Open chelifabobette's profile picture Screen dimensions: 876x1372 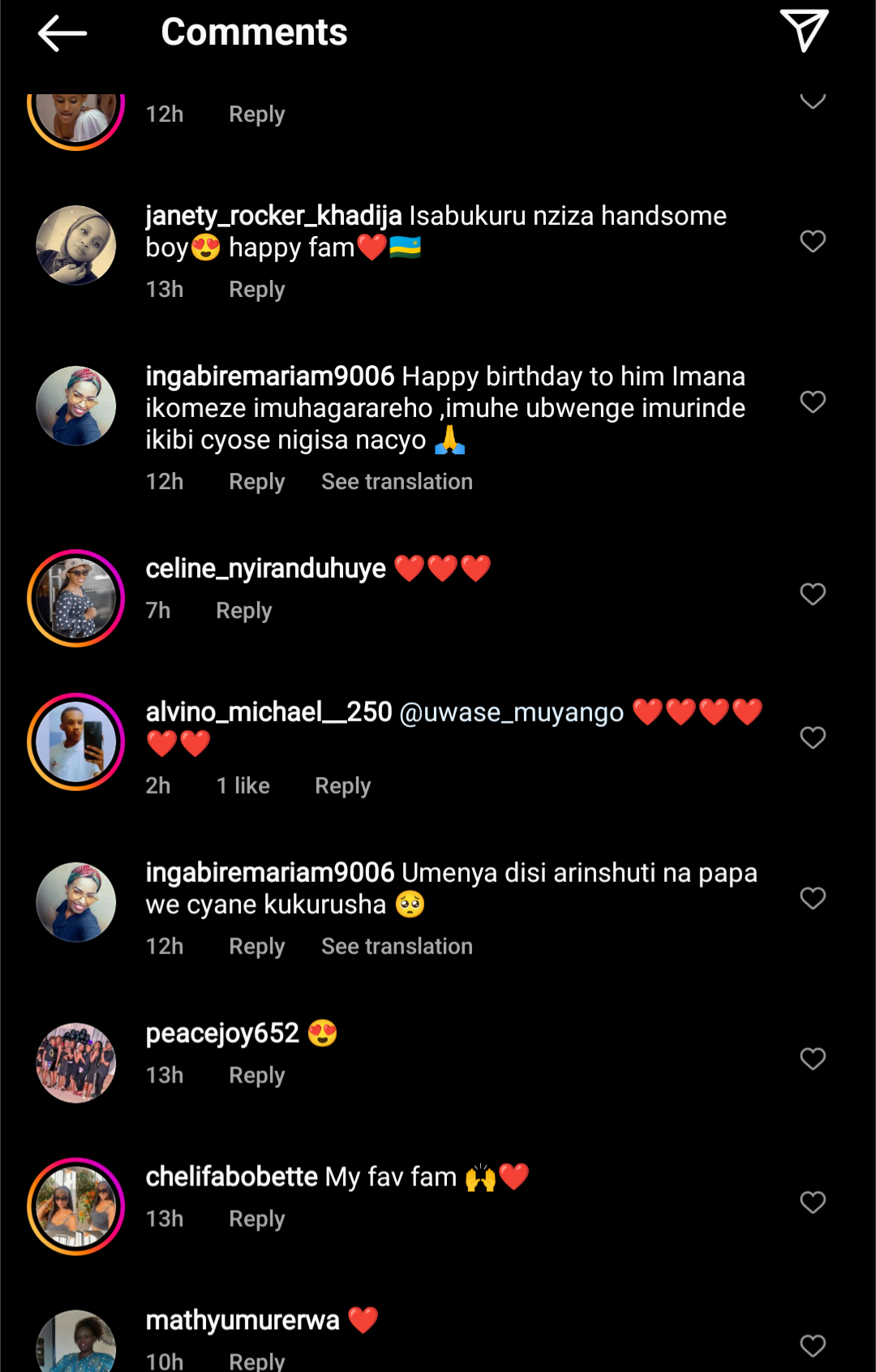(x=76, y=1206)
